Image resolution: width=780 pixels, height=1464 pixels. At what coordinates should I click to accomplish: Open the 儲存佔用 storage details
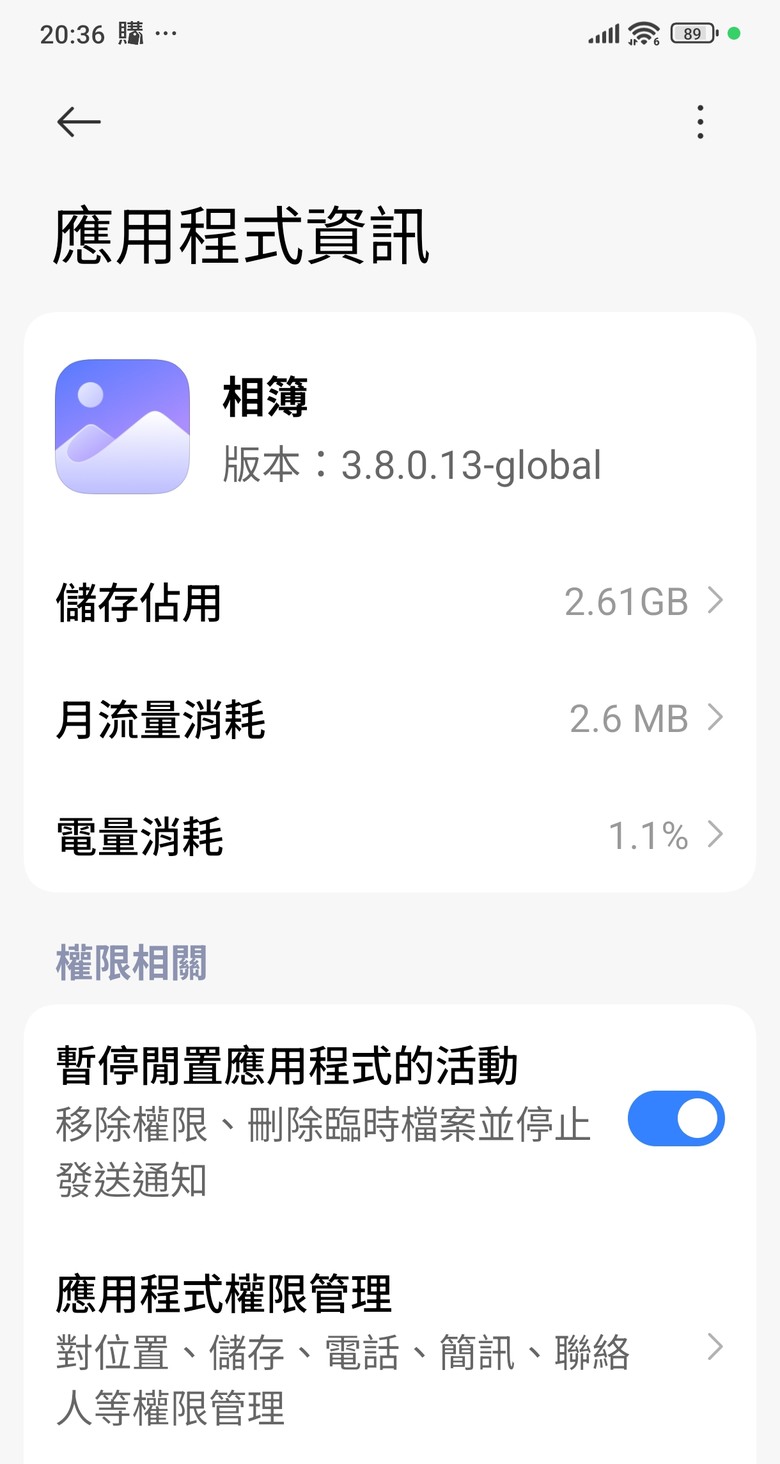[x=390, y=602]
